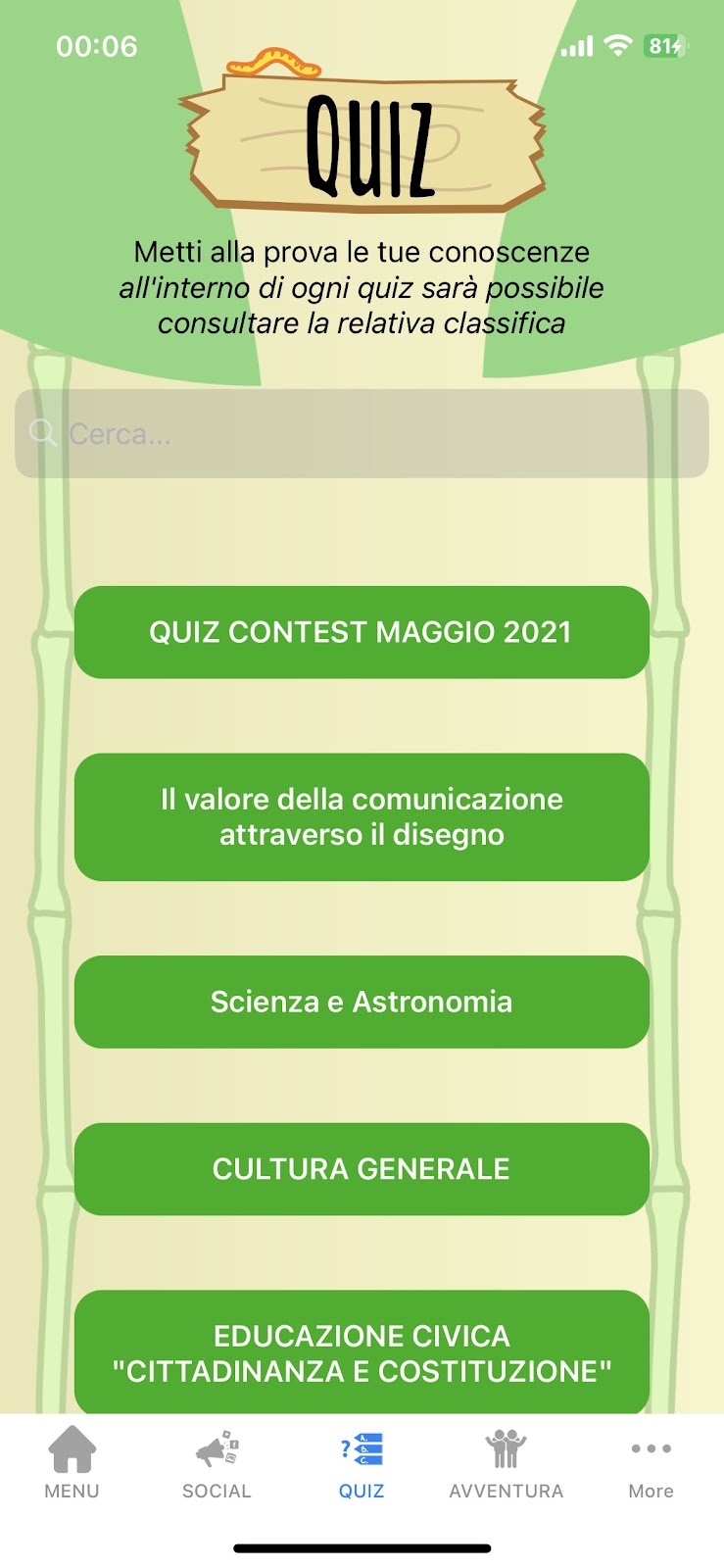Open QUIZ CONTEST MAGGIO 2021
Image resolution: width=724 pixels, height=1568 pixels.
(x=362, y=632)
